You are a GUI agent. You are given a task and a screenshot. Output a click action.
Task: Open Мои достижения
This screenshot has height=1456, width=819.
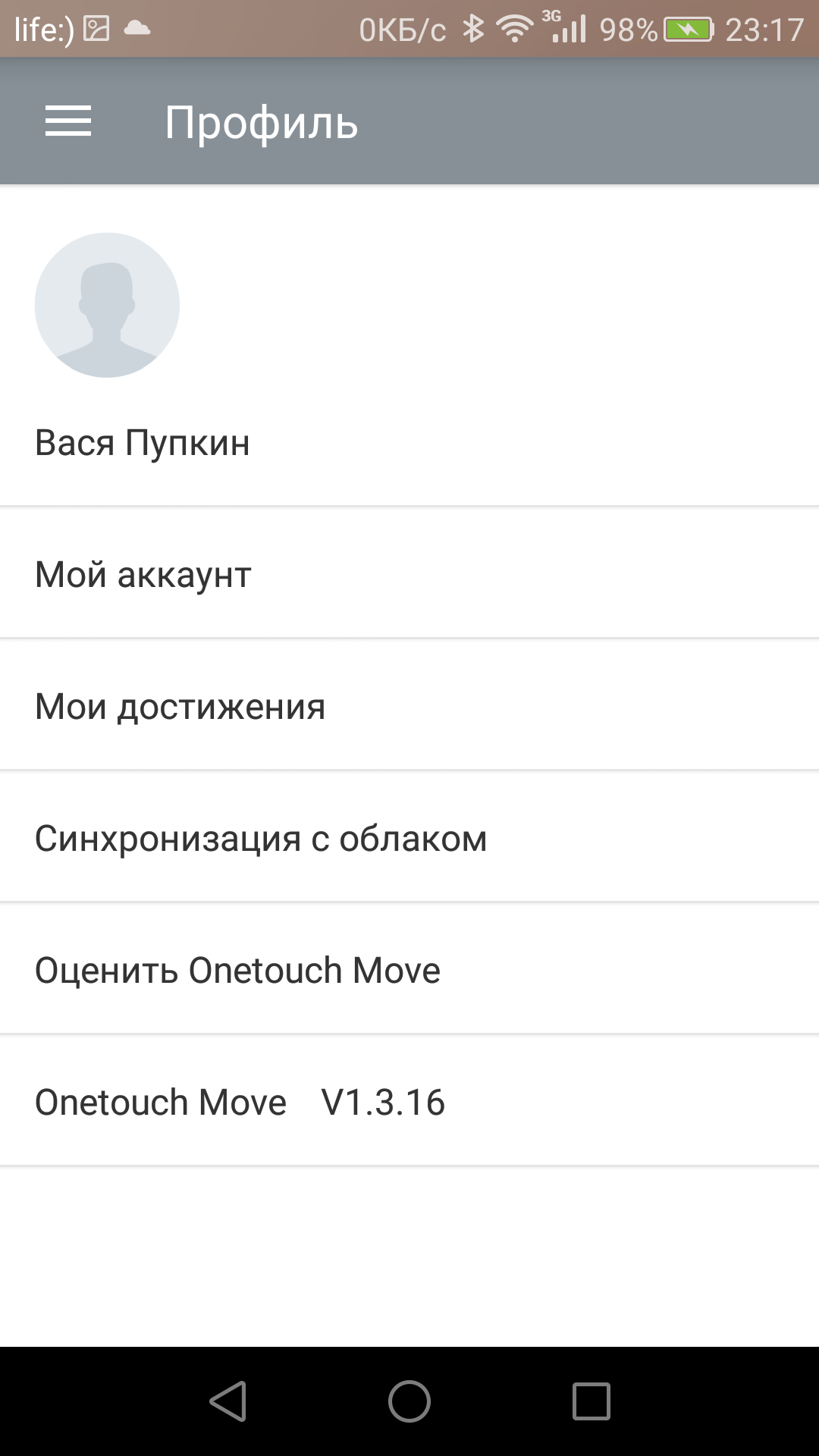click(409, 705)
